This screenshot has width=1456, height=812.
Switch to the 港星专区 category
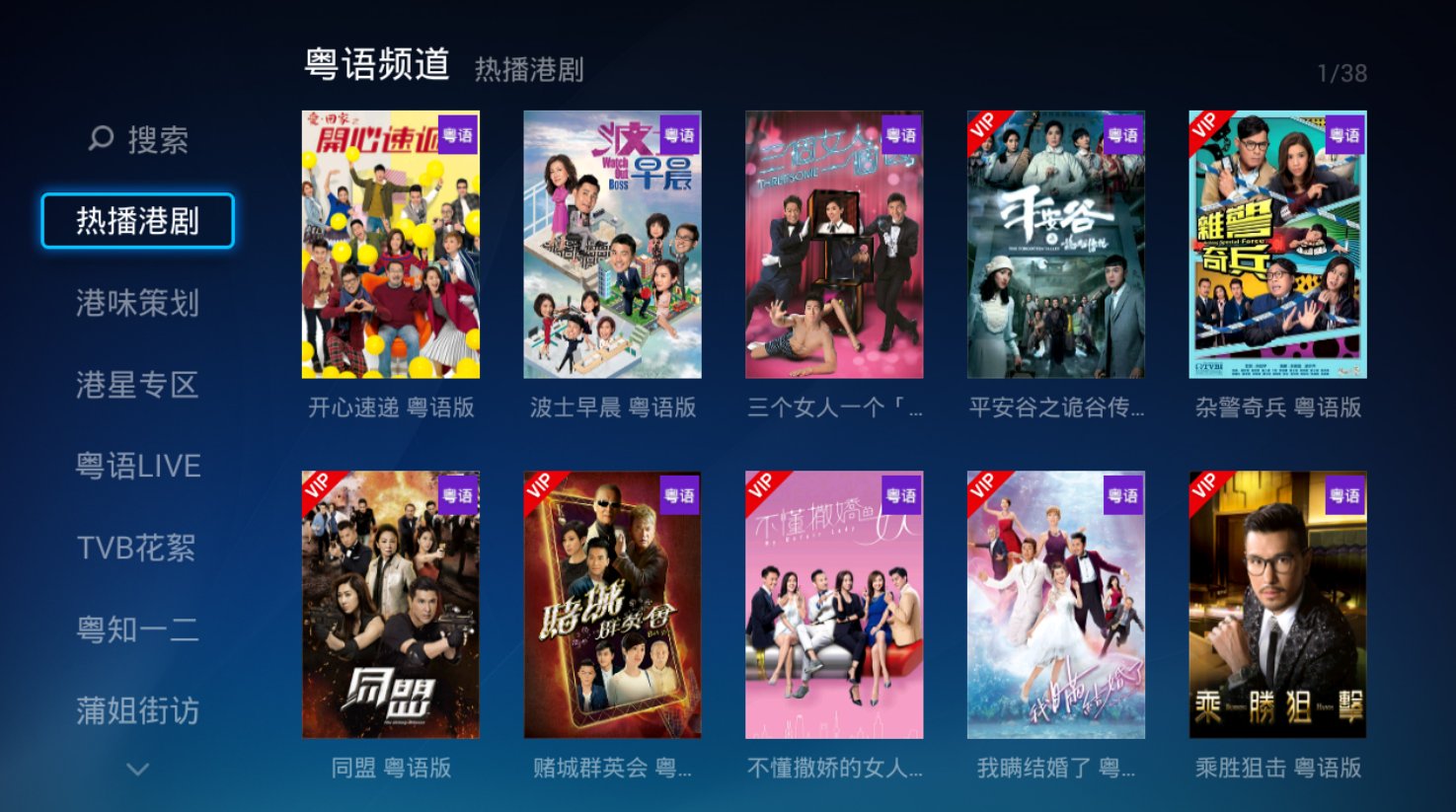point(137,385)
